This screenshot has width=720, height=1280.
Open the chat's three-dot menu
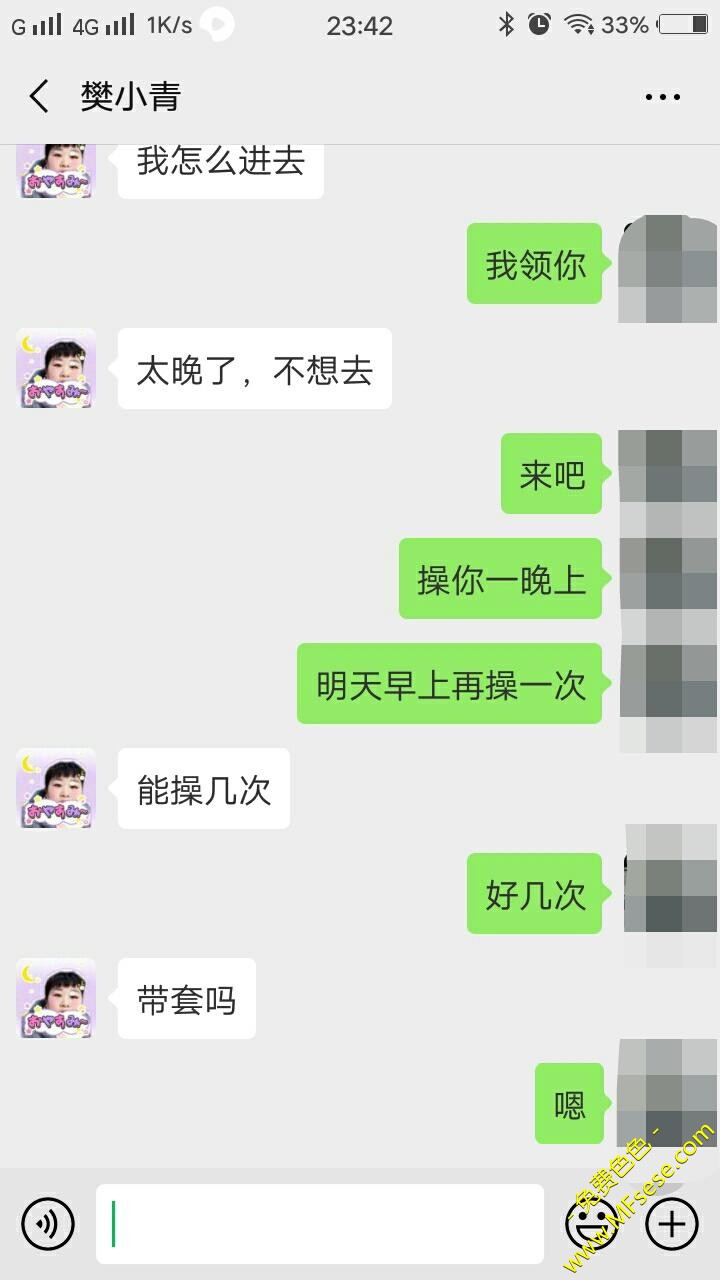[662, 97]
